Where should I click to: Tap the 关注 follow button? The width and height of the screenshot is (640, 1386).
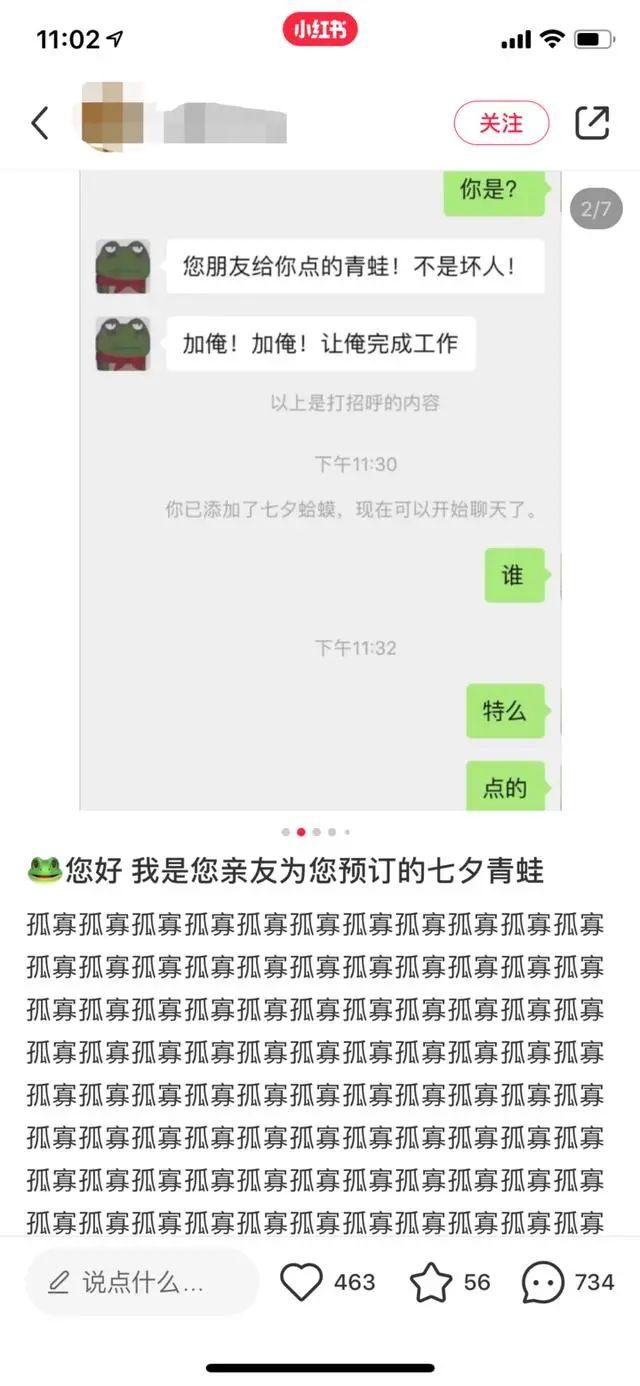pos(501,123)
